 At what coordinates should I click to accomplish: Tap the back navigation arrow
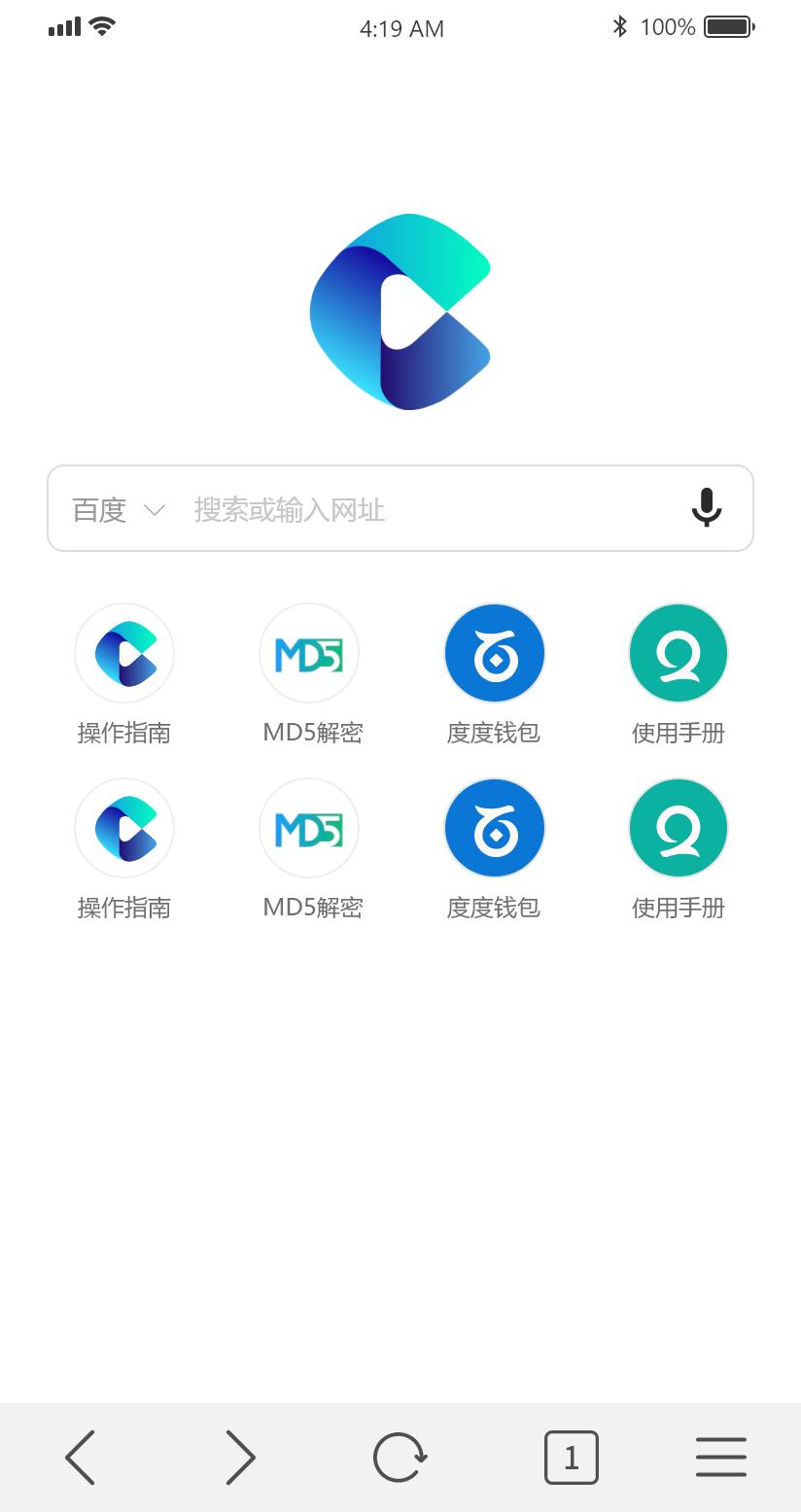[81, 1458]
